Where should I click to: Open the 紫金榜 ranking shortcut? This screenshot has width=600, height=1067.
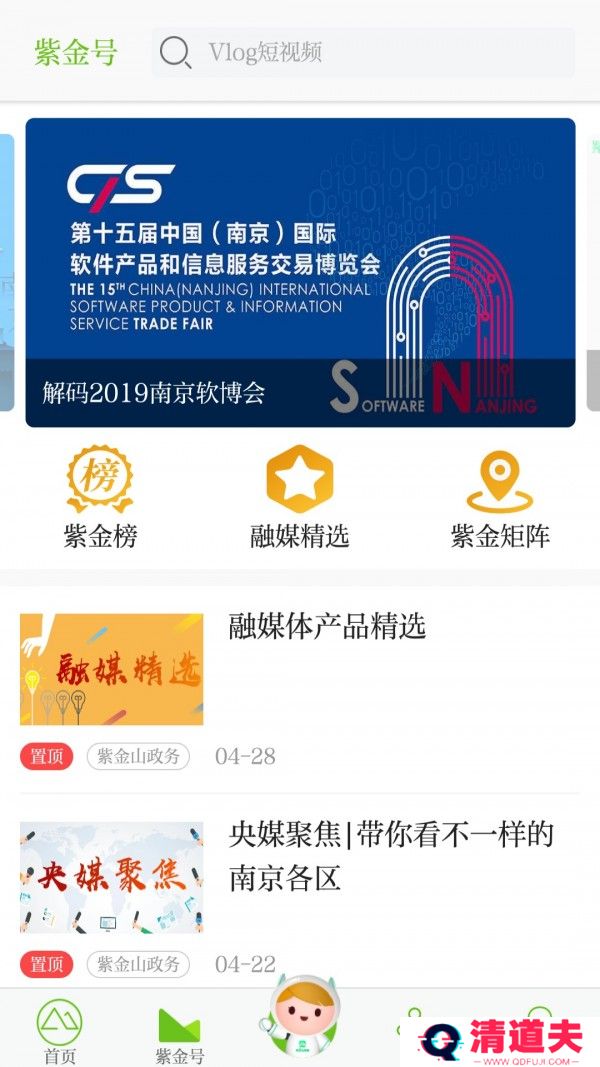click(100, 498)
